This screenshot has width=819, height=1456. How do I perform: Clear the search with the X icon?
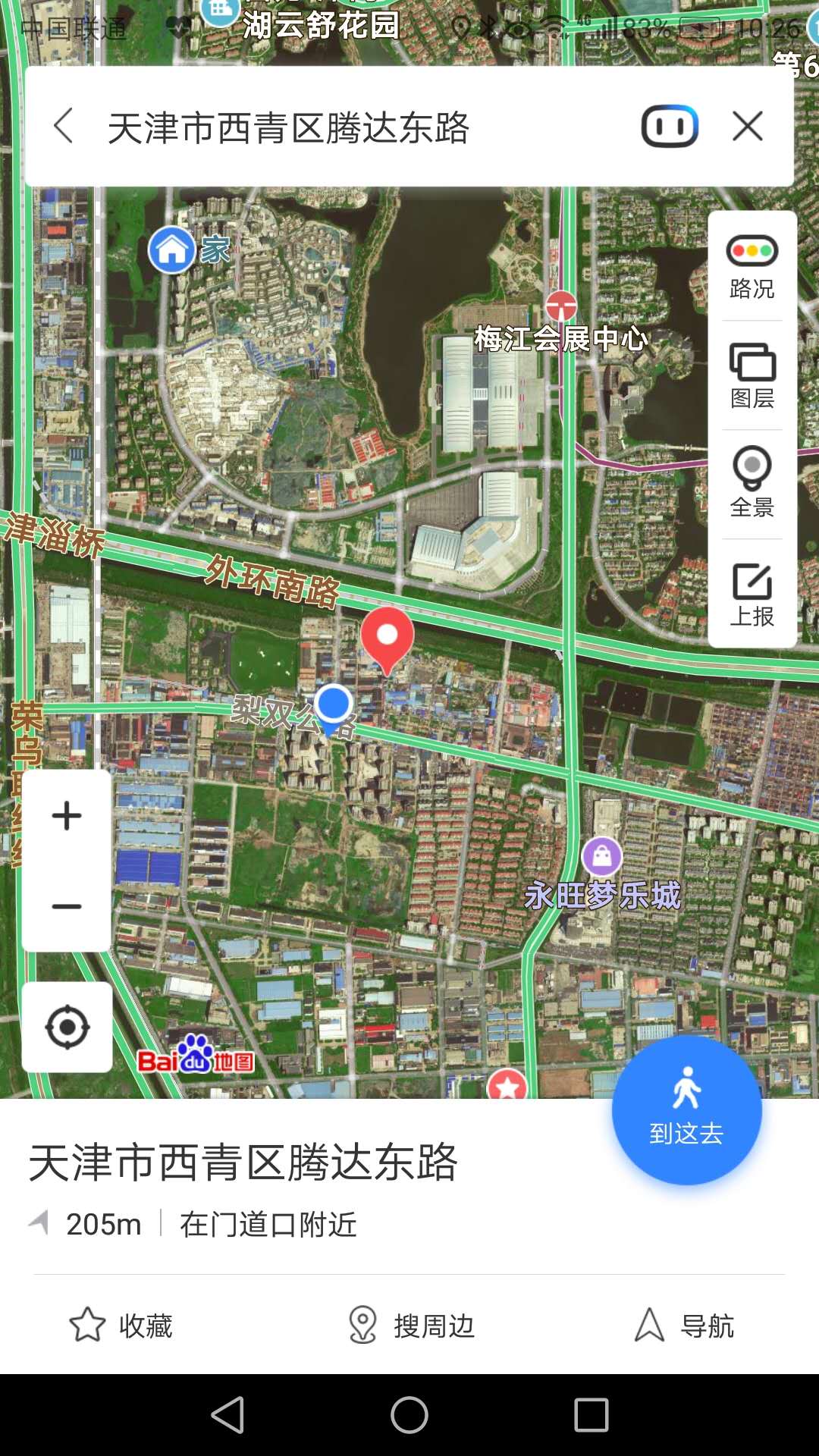(748, 126)
